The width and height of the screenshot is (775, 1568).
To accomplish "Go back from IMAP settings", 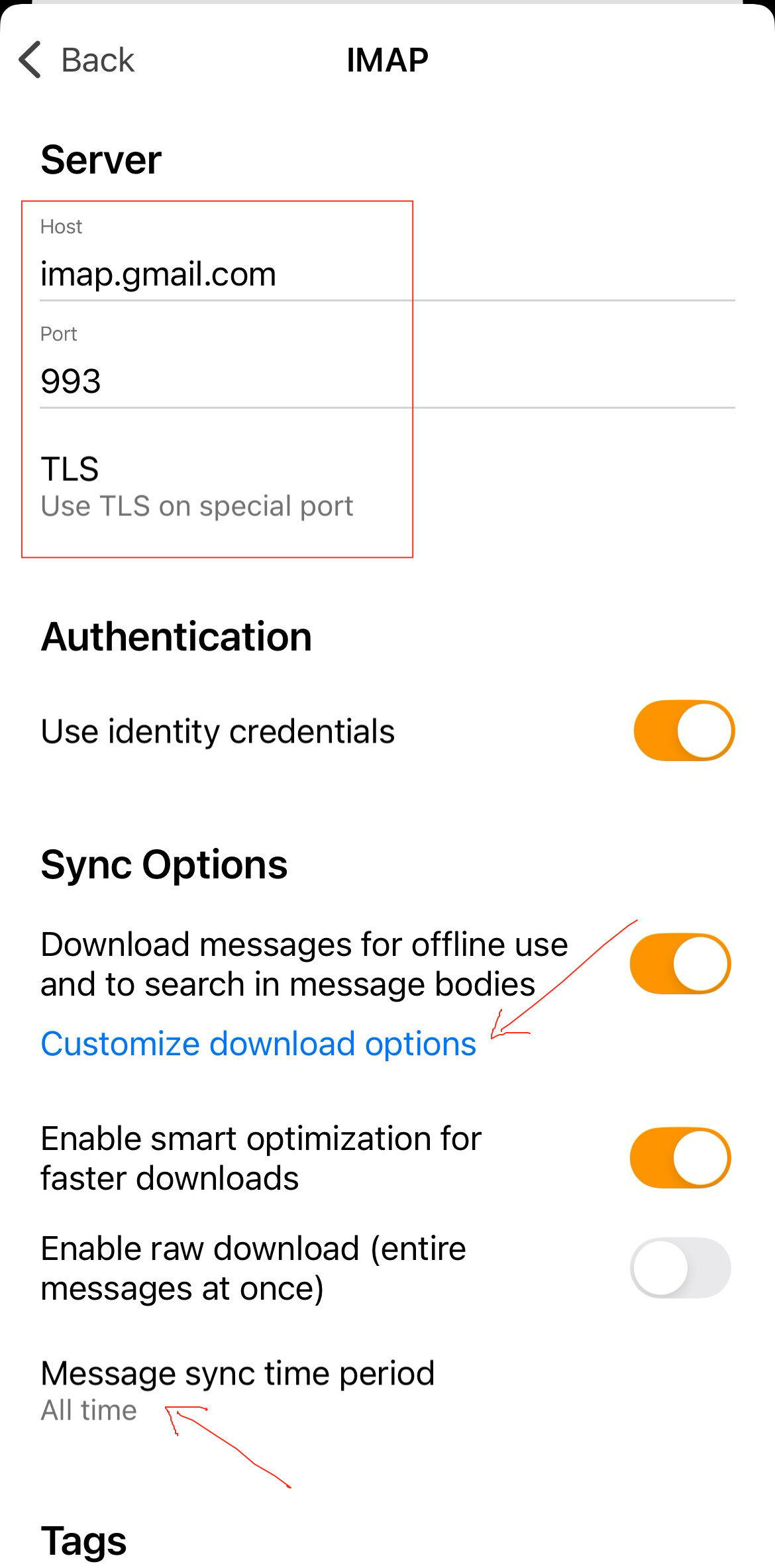I will click(76, 60).
